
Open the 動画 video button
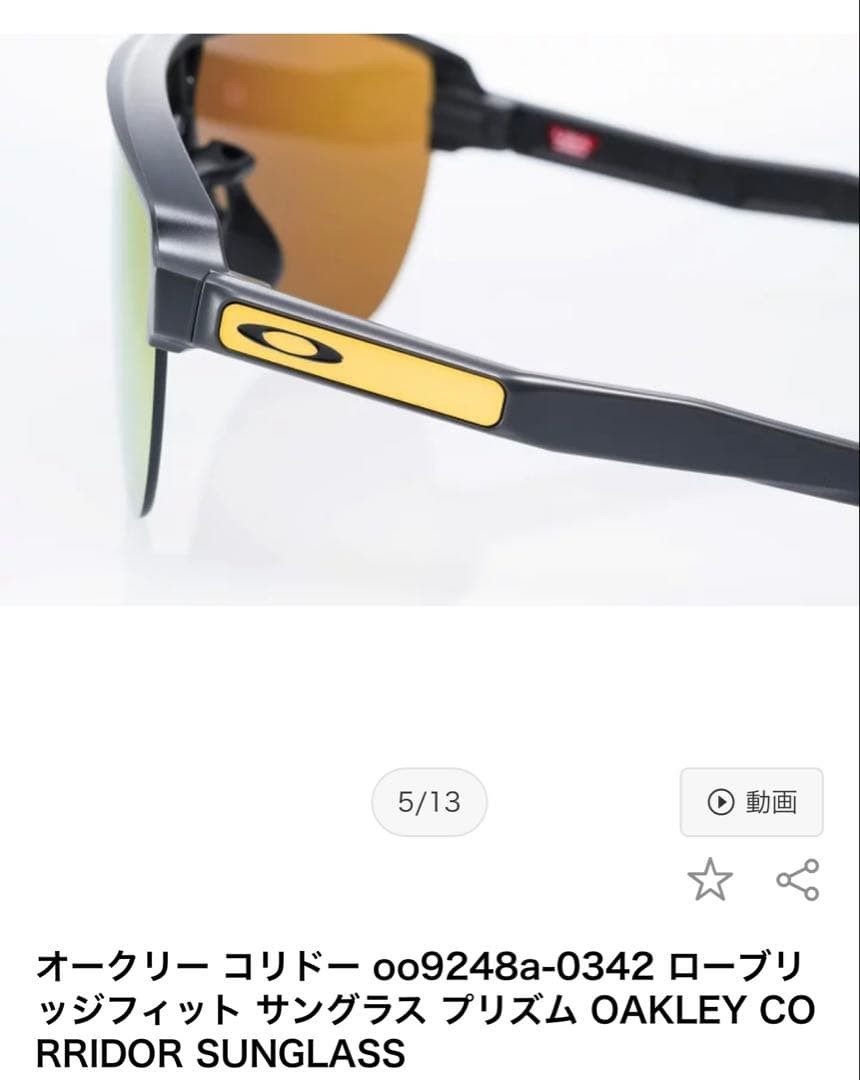751,802
